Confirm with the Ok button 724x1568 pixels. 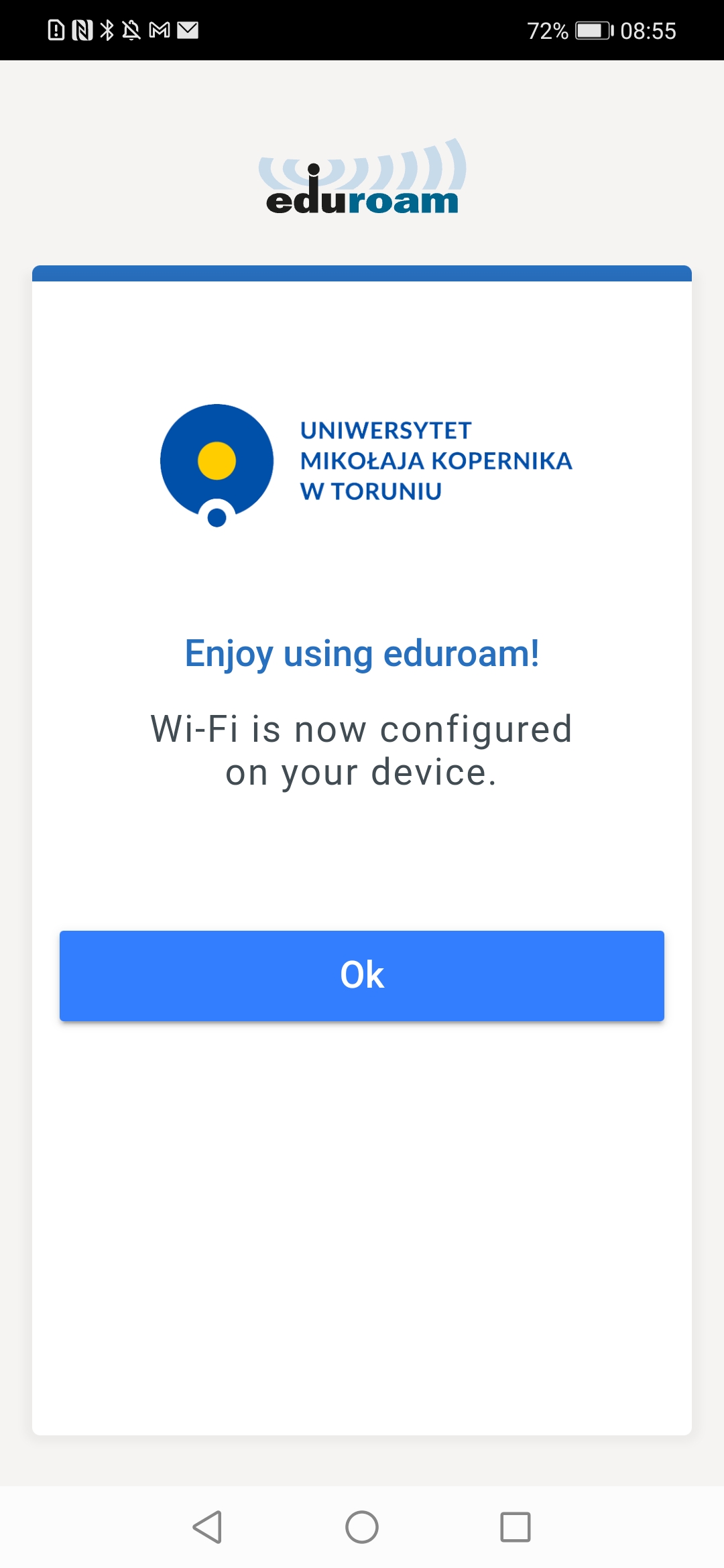point(362,976)
